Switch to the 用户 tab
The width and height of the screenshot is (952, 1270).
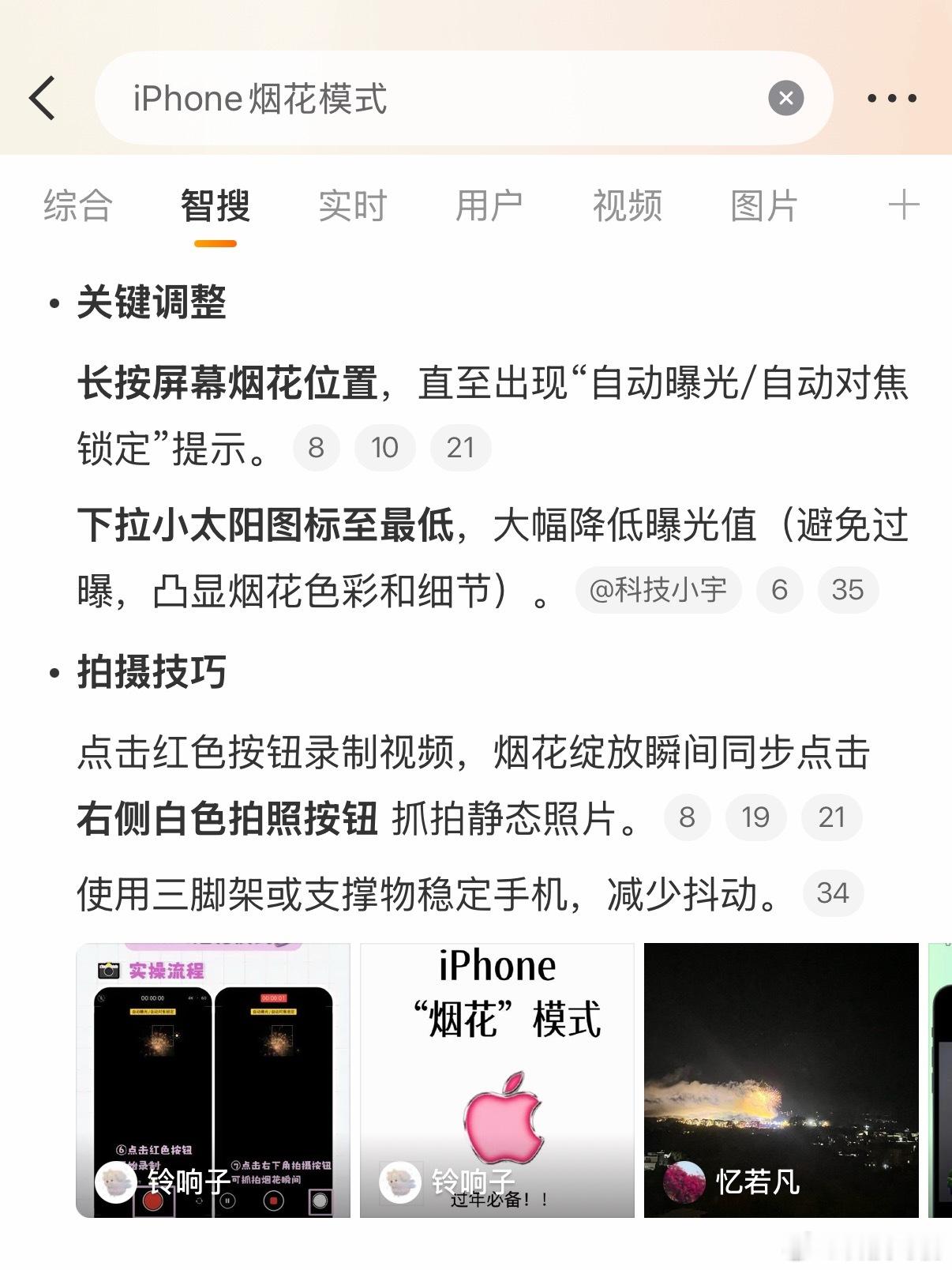pyautogui.click(x=489, y=205)
